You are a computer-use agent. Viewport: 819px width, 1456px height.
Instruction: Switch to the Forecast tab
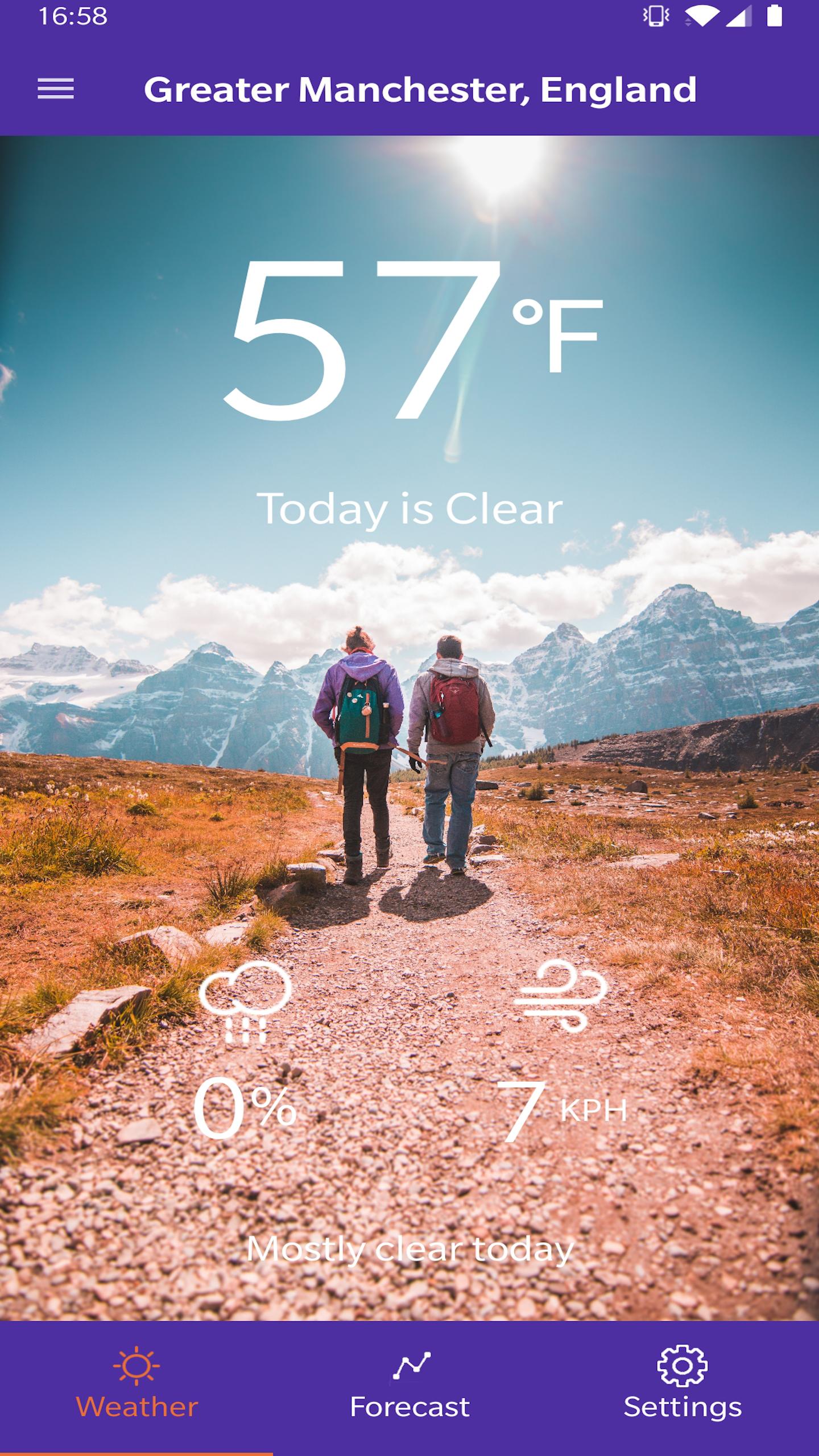click(409, 1387)
